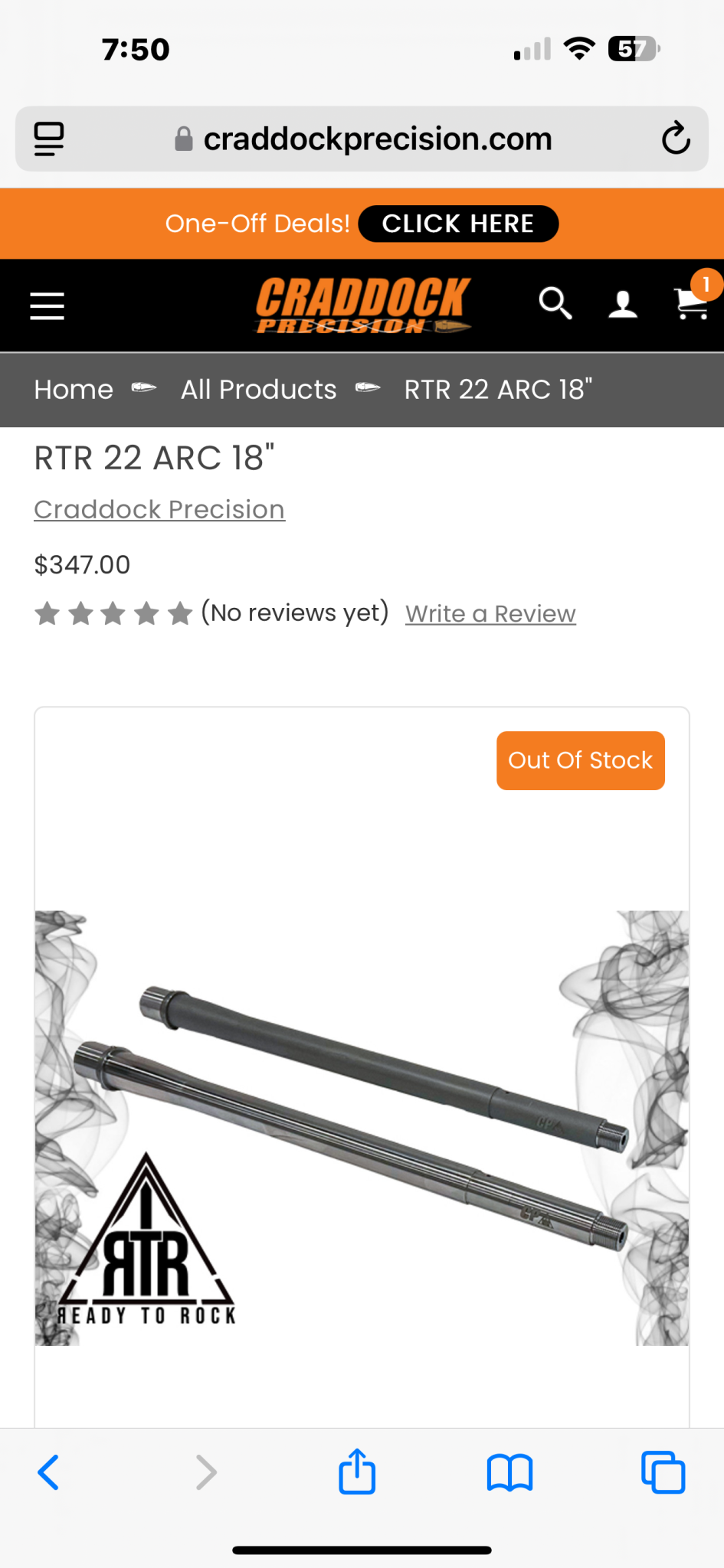This screenshot has height=1568, width=724.
Task: Open the Safari page settings icon
Action: [49, 139]
